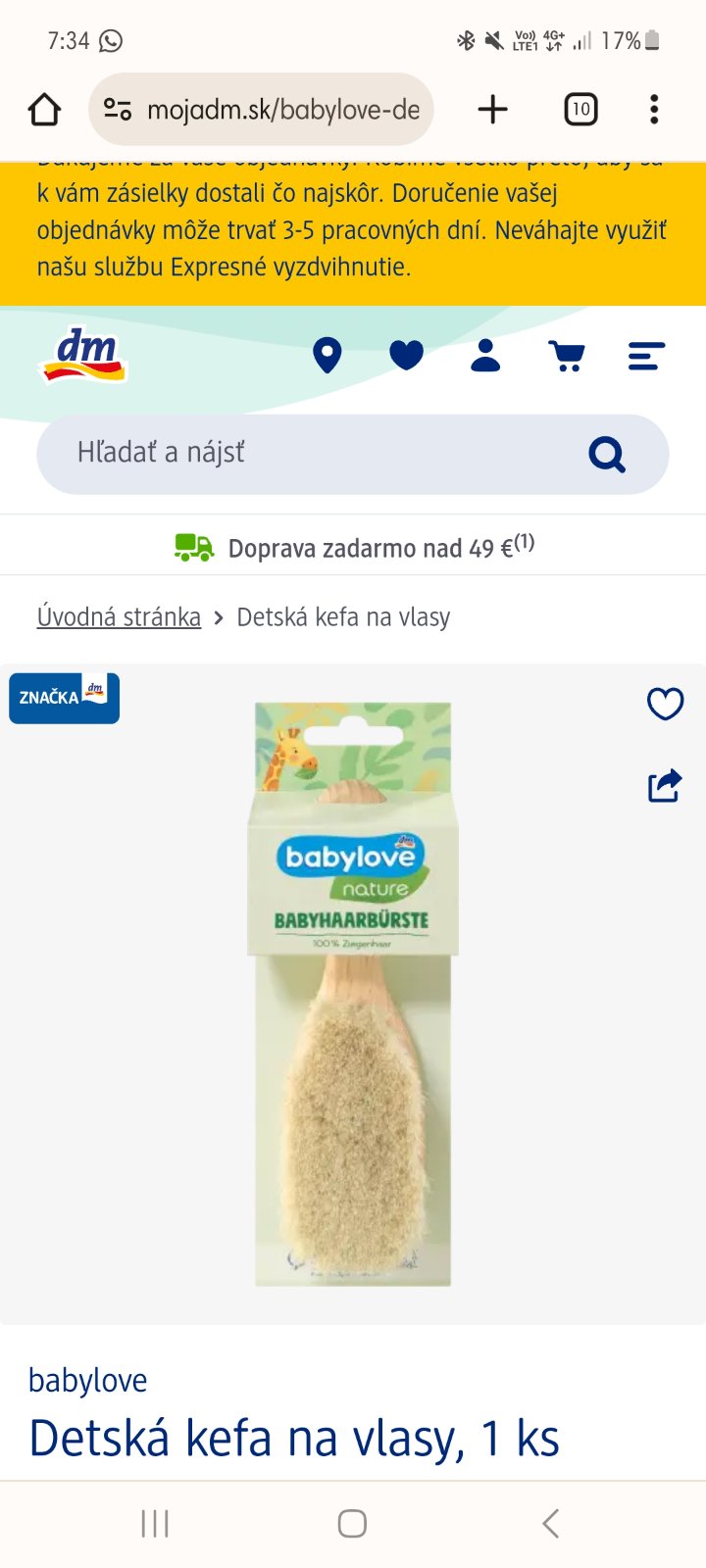The height and width of the screenshot is (1568, 706).
Task: Find a dm store location
Action: [x=328, y=356]
